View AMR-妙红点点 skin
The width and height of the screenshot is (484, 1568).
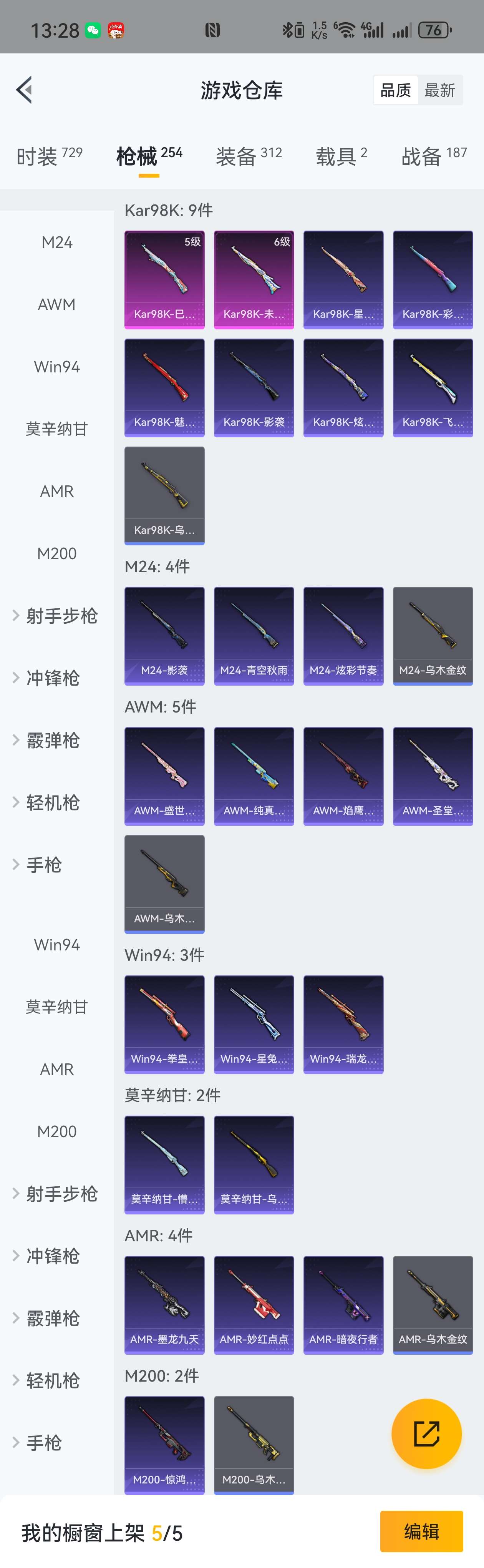[254, 1305]
